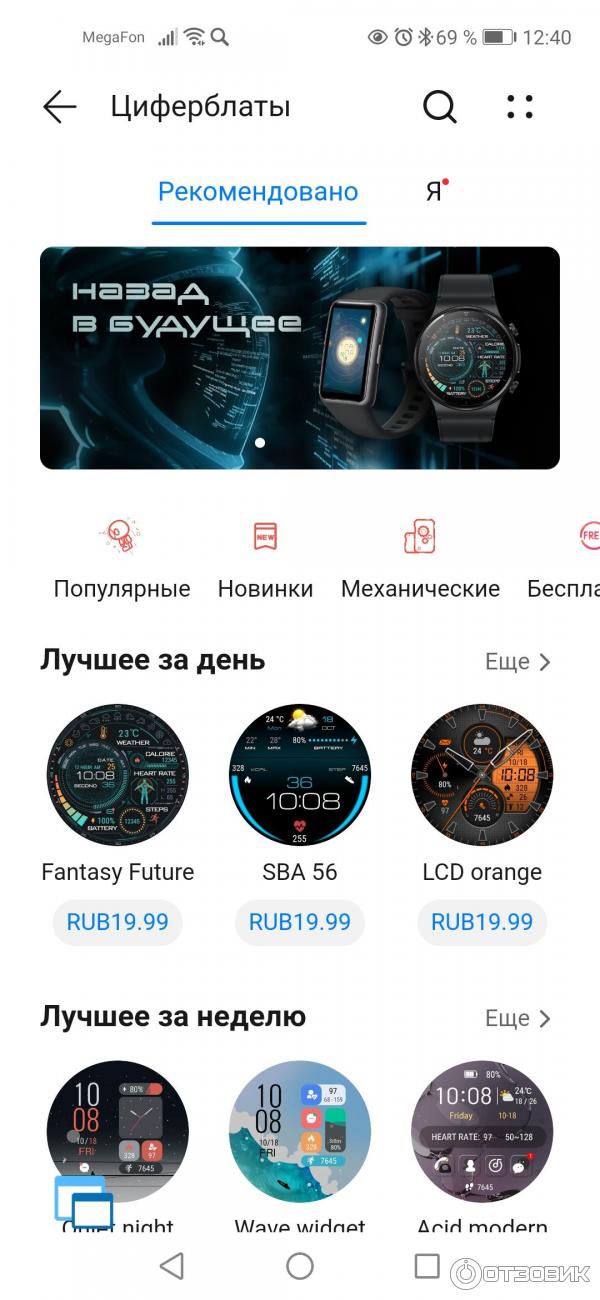Open the Fantasy Future watch face

(x=118, y=775)
